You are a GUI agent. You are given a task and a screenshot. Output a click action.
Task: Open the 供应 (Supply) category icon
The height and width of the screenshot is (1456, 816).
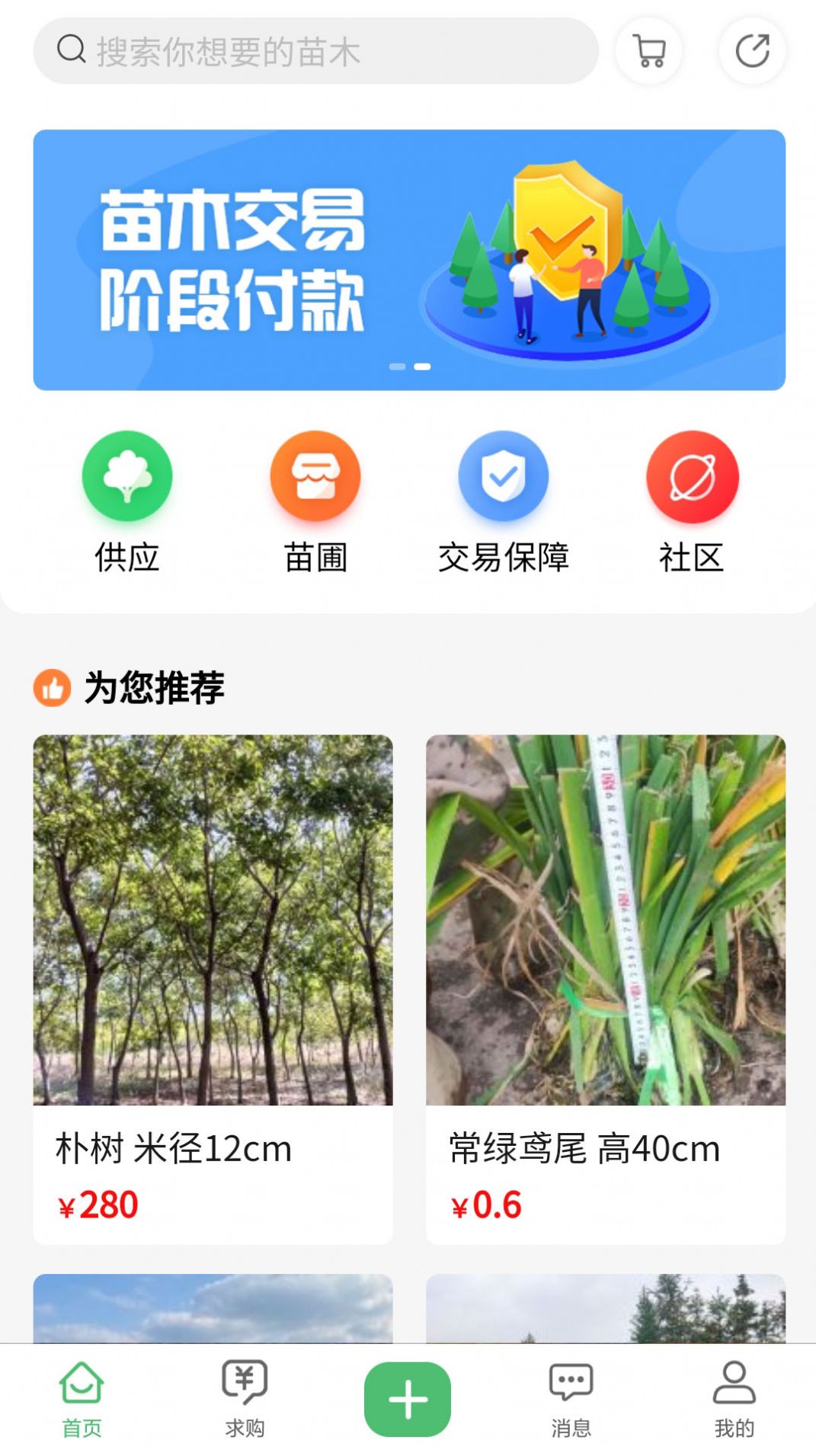[126, 475]
